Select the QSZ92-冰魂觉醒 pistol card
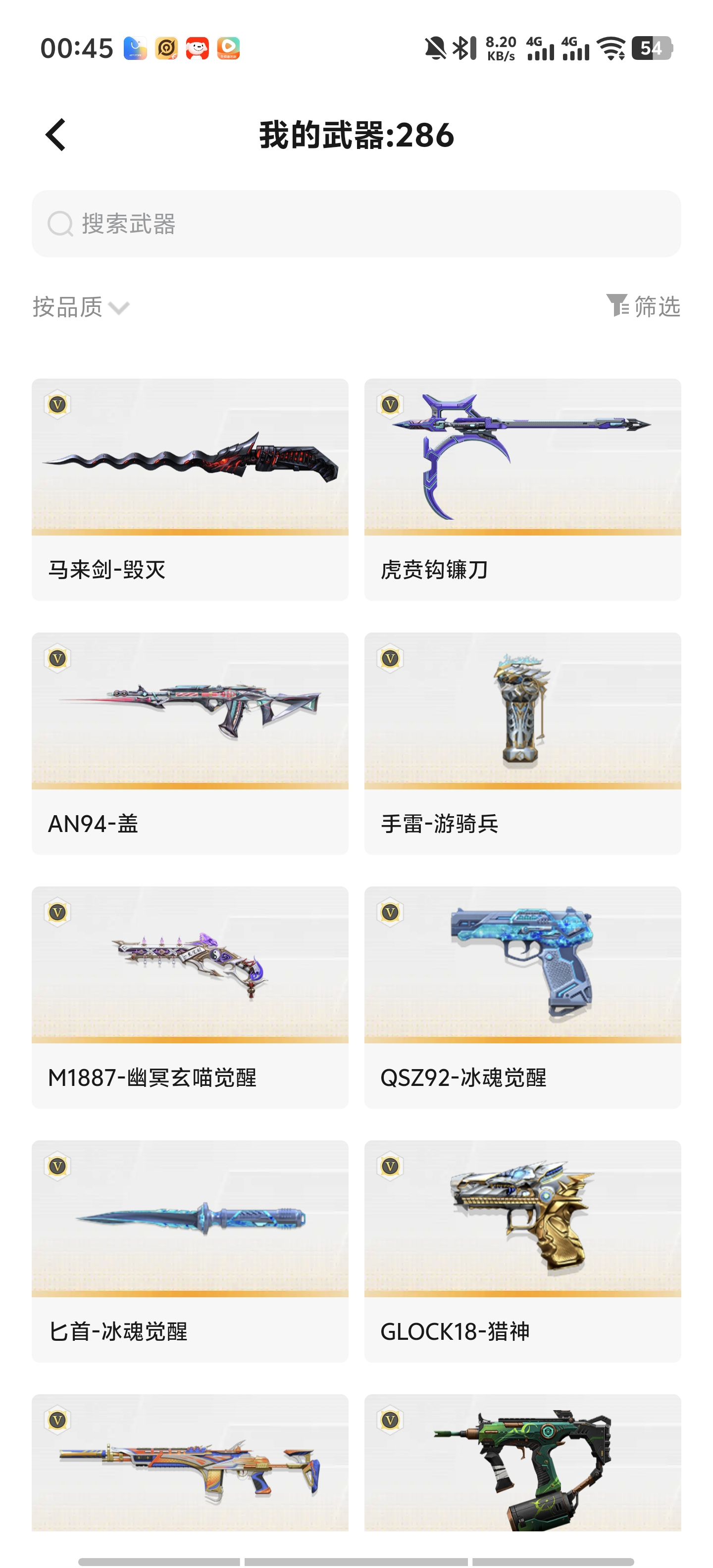The height and width of the screenshot is (1568, 713). point(522,997)
